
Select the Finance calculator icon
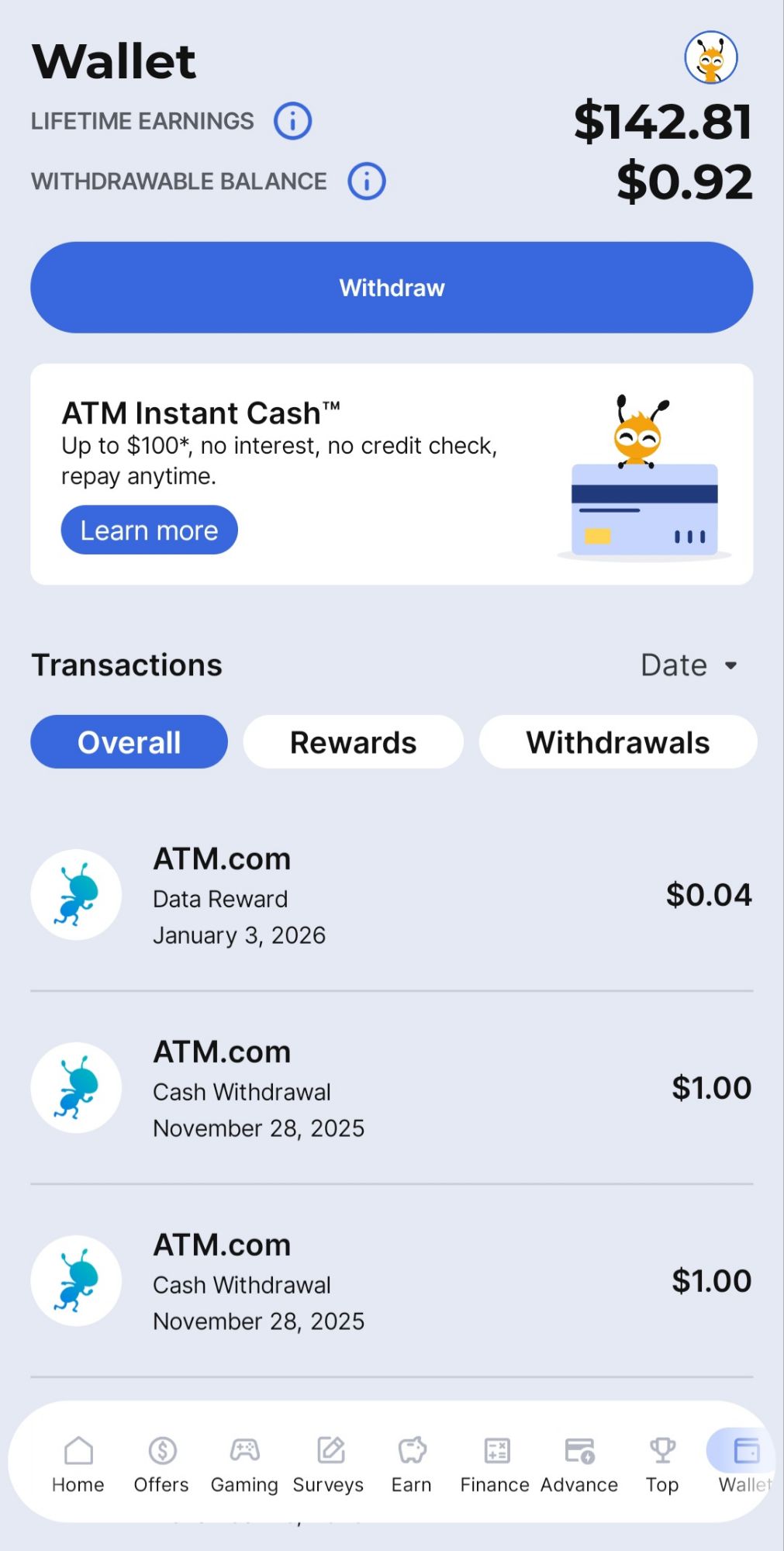click(495, 1449)
